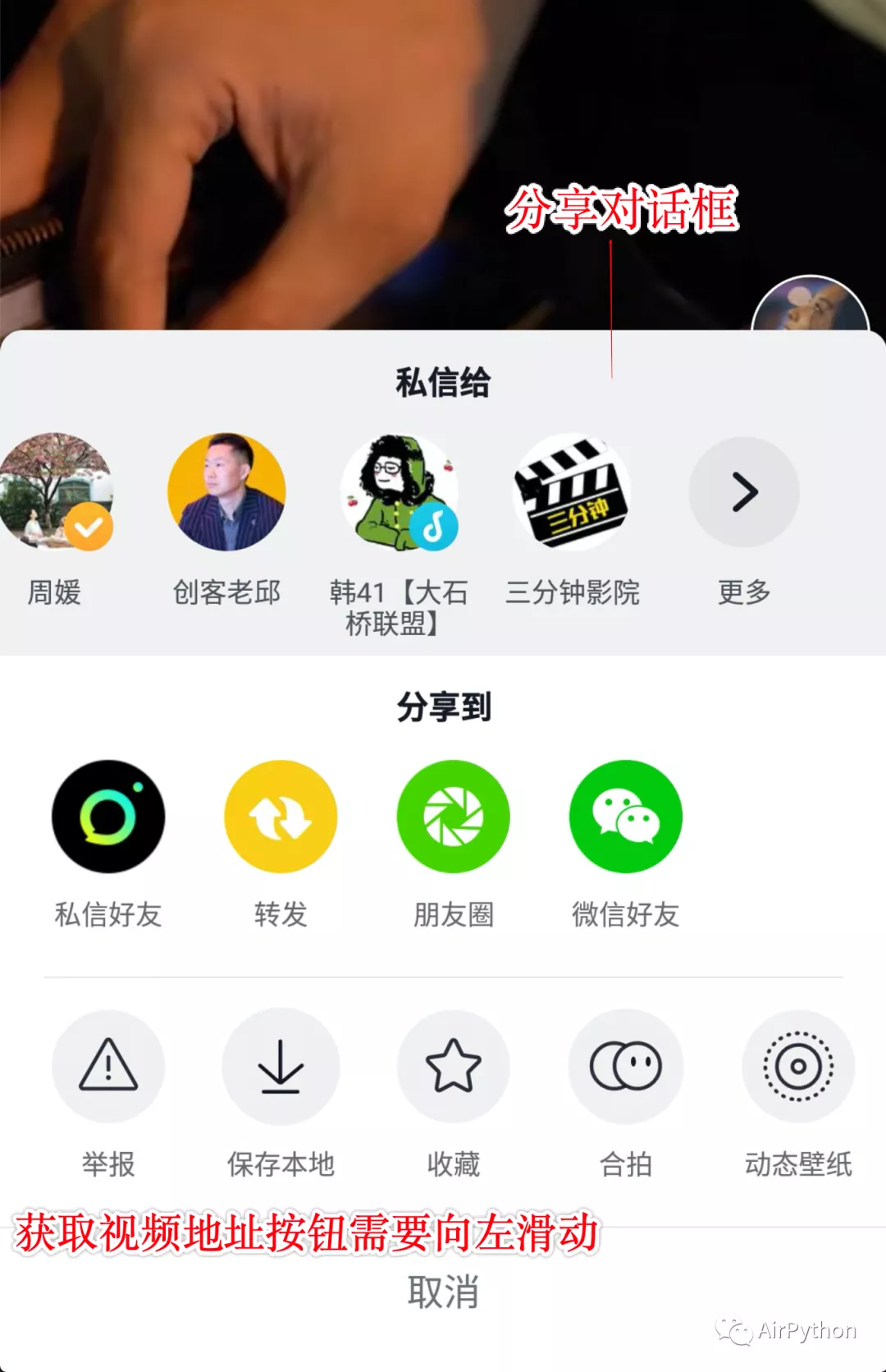Send private message to 周媛
886x1372 pixels.
[56, 492]
